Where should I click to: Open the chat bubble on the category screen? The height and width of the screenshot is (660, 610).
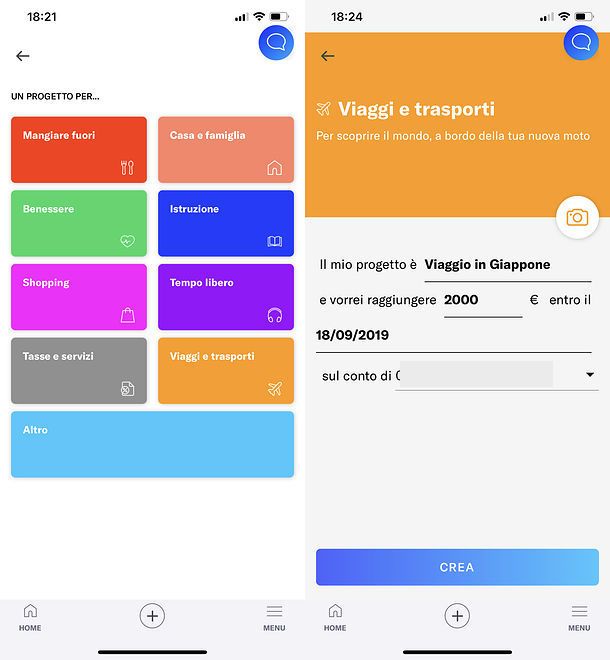pos(276,42)
